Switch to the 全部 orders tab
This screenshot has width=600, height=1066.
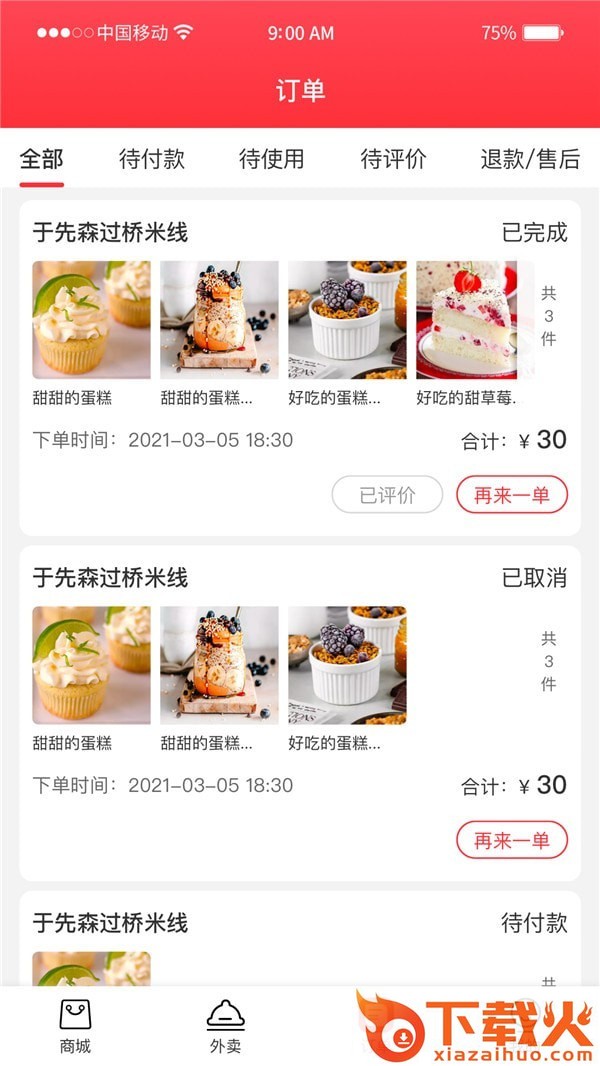[42, 159]
